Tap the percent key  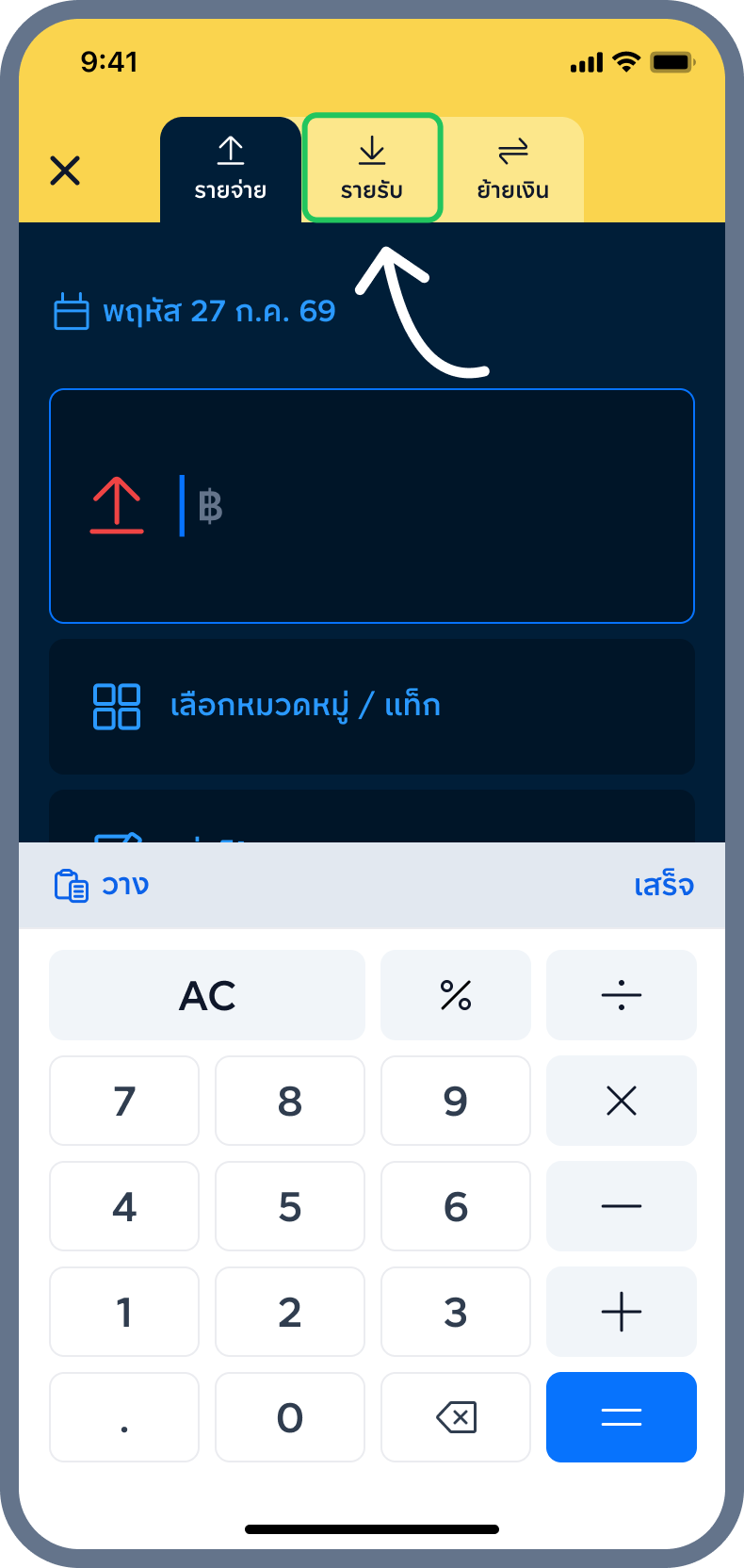[456, 995]
